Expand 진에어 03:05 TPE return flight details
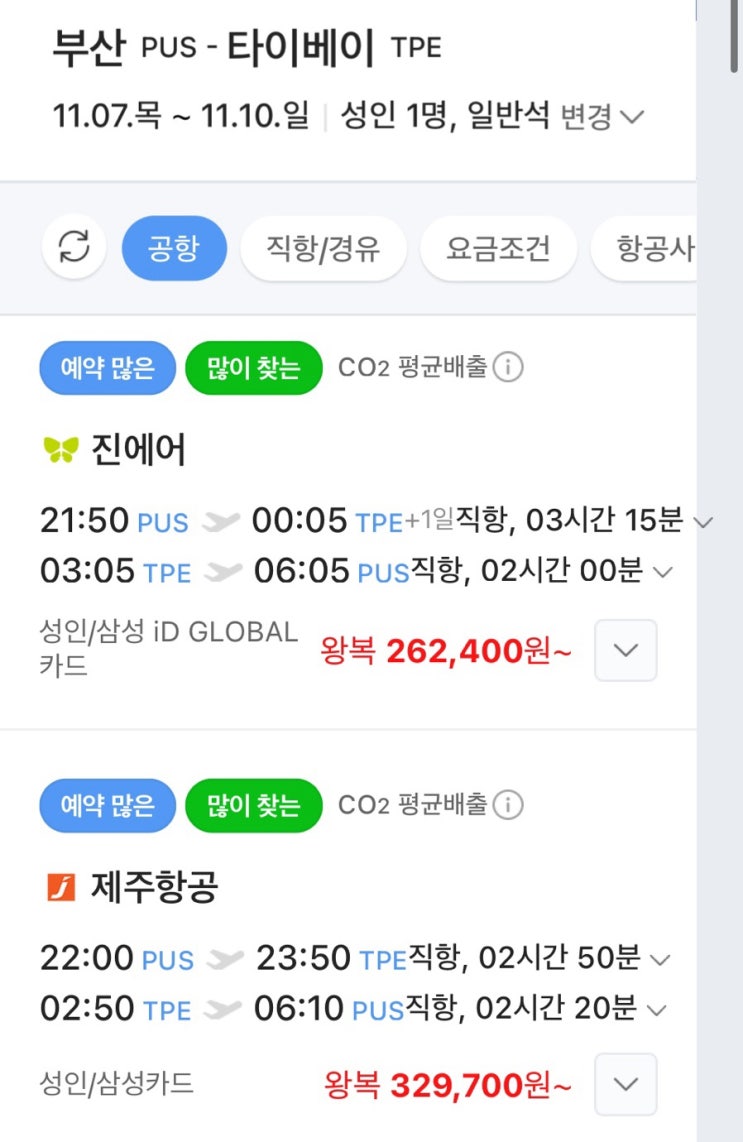 coord(662,572)
